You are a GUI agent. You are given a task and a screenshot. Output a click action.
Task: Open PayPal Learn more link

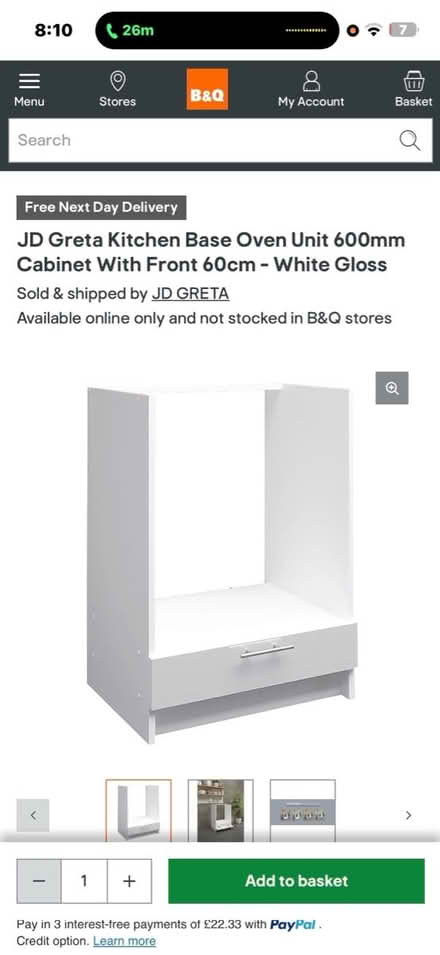[124, 941]
